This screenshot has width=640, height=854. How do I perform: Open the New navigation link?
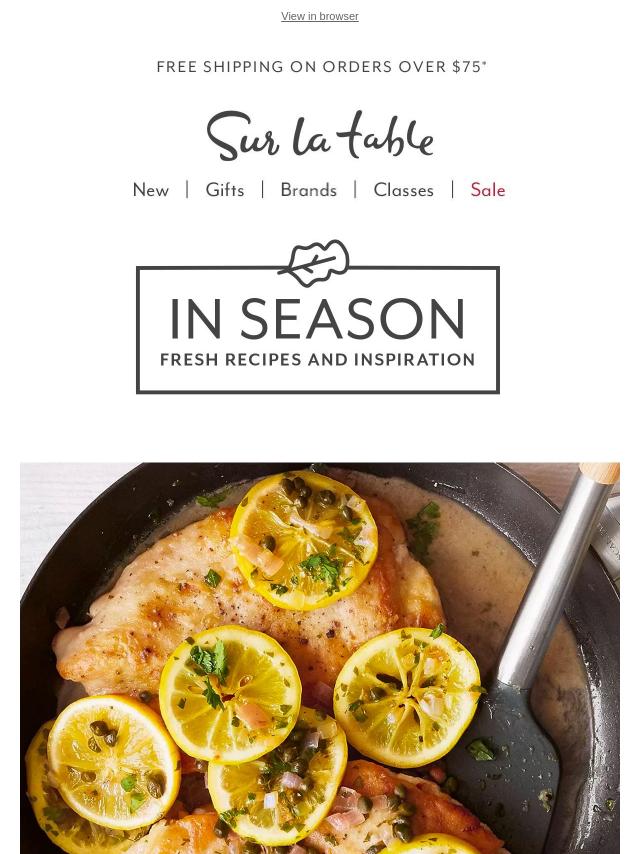[x=151, y=190]
